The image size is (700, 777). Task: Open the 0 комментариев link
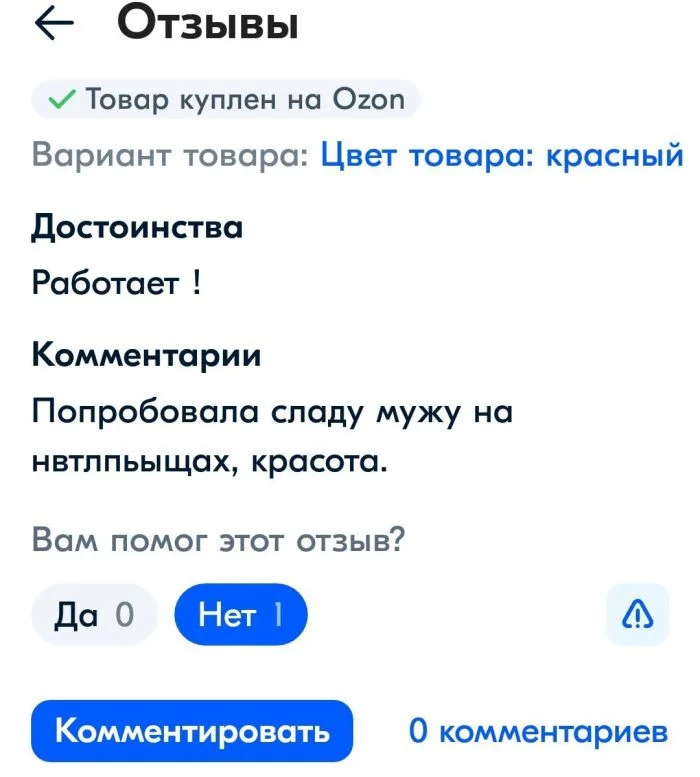537,731
